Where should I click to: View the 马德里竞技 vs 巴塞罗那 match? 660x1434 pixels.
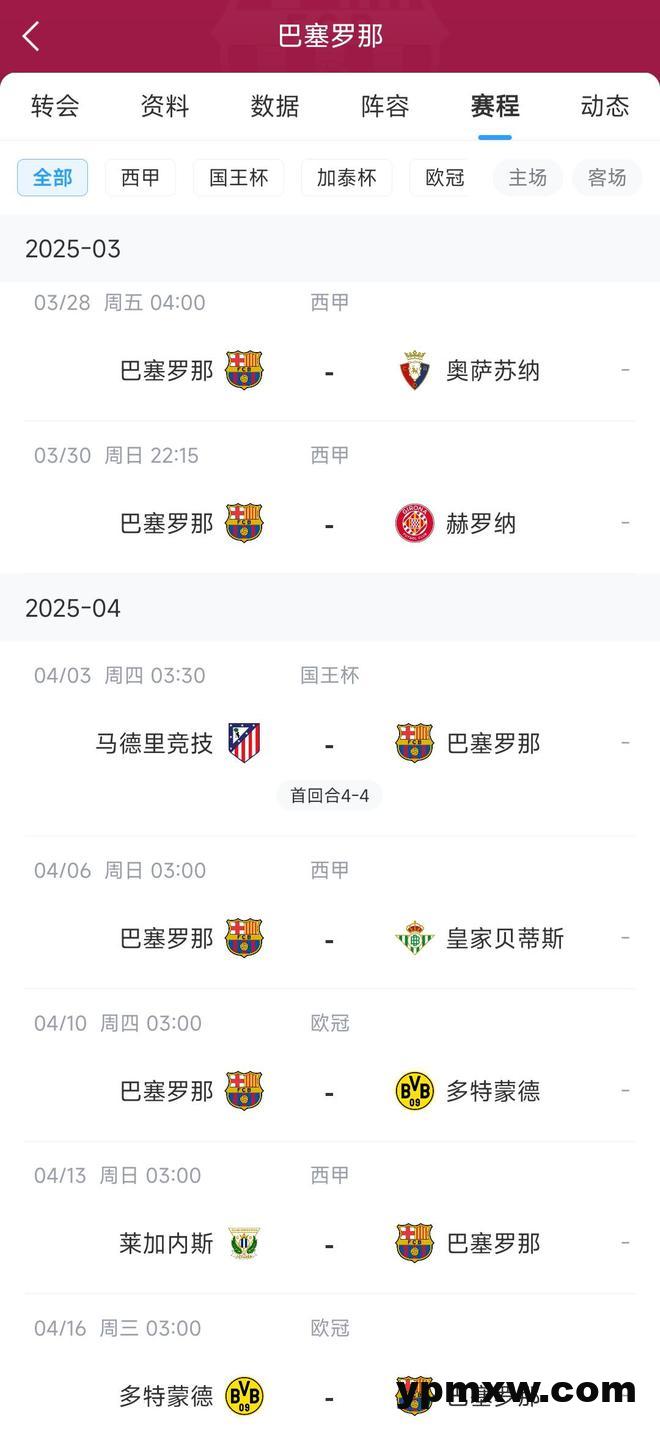coord(329,744)
